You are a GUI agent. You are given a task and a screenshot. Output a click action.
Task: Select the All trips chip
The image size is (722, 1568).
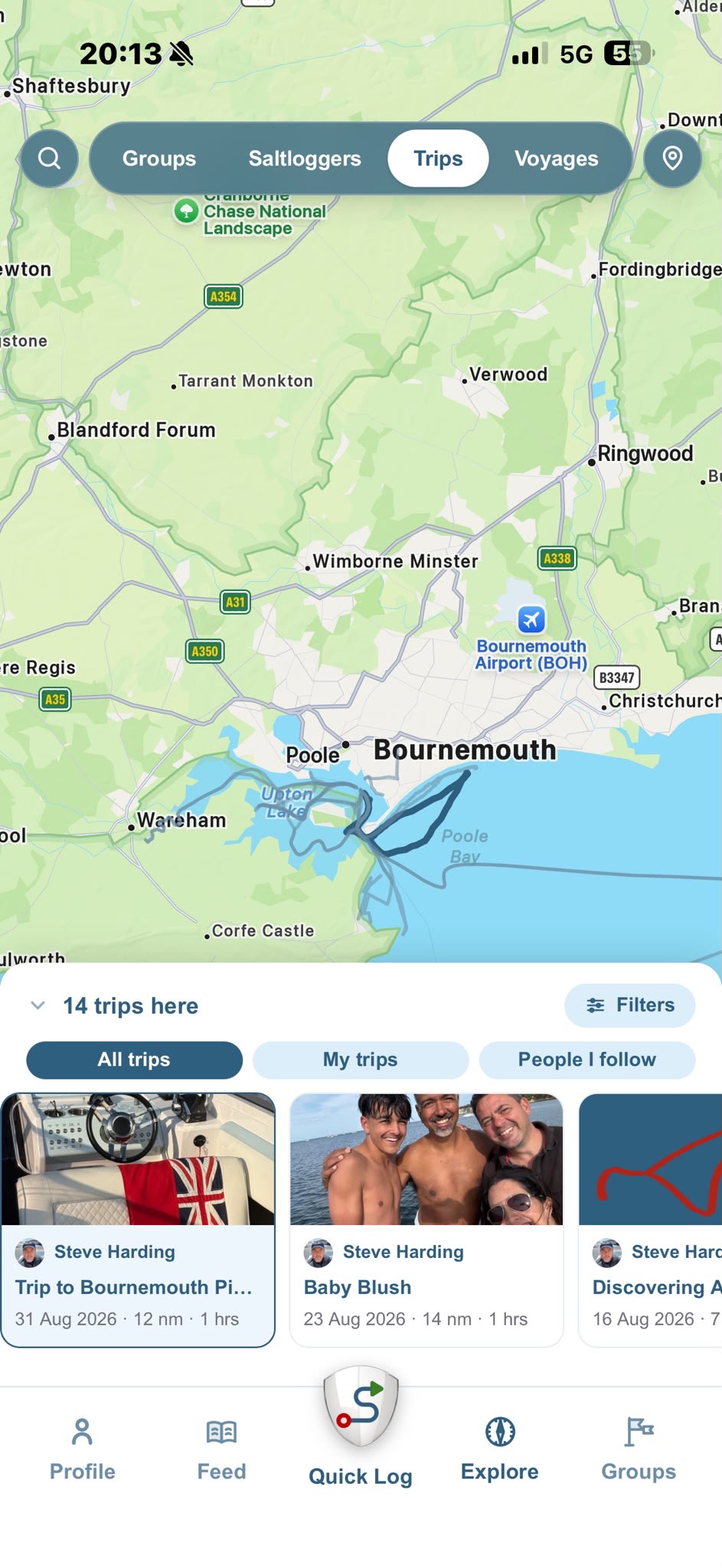(x=134, y=1060)
